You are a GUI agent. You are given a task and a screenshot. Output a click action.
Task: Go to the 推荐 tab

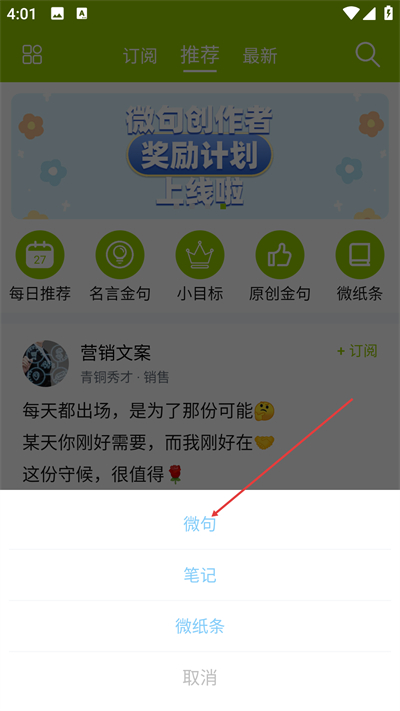pyautogui.click(x=200, y=56)
